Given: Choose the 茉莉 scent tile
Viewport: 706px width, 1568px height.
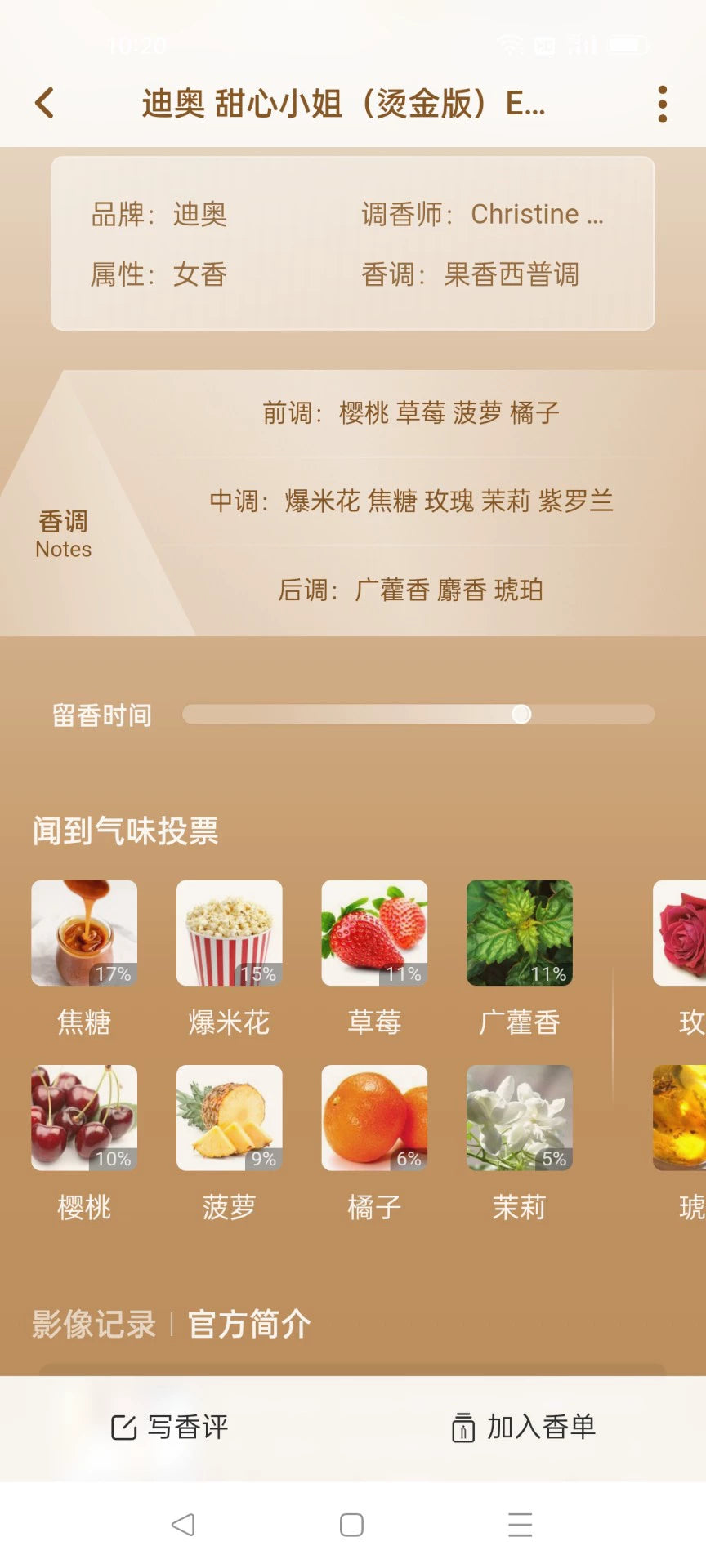Looking at the screenshot, I should [x=520, y=1118].
